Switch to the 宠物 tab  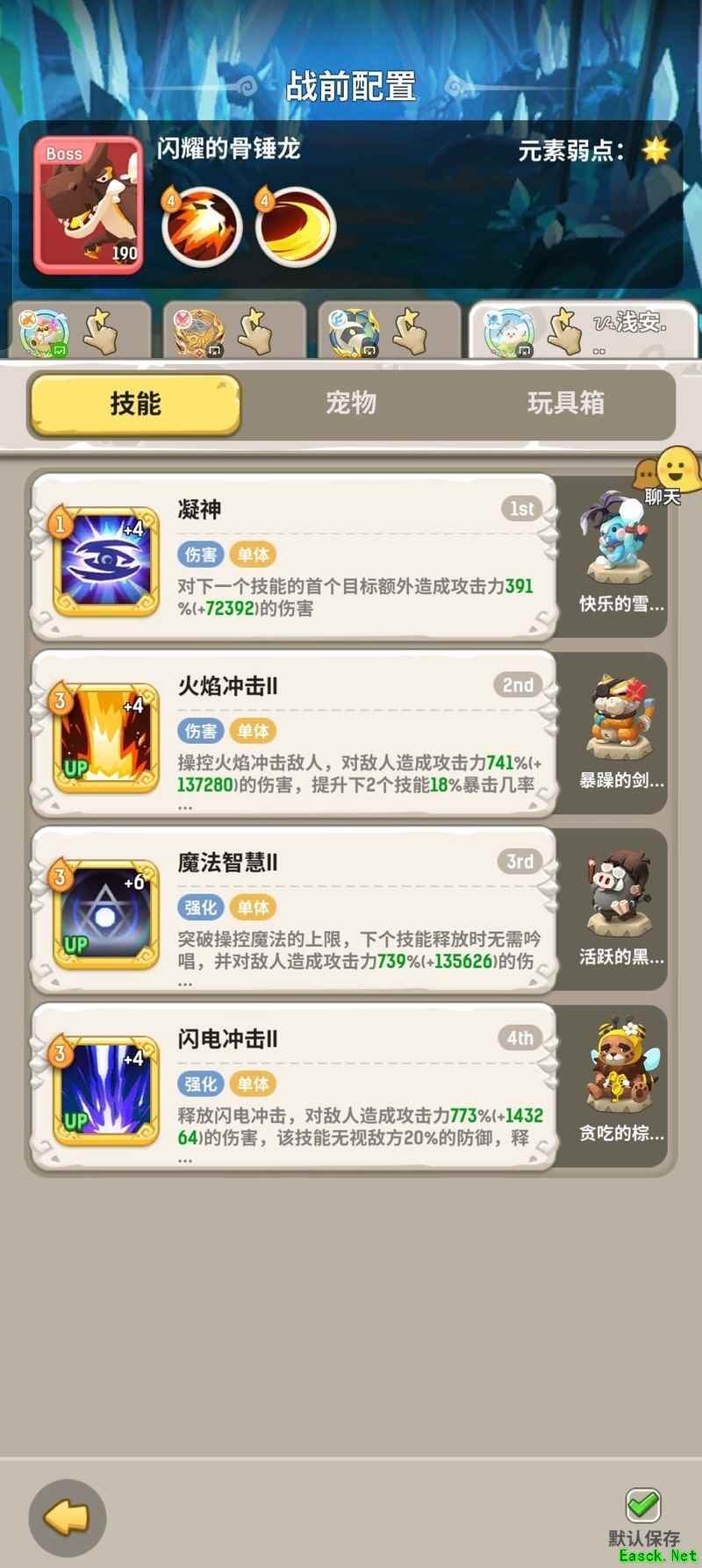pos(351,404)
